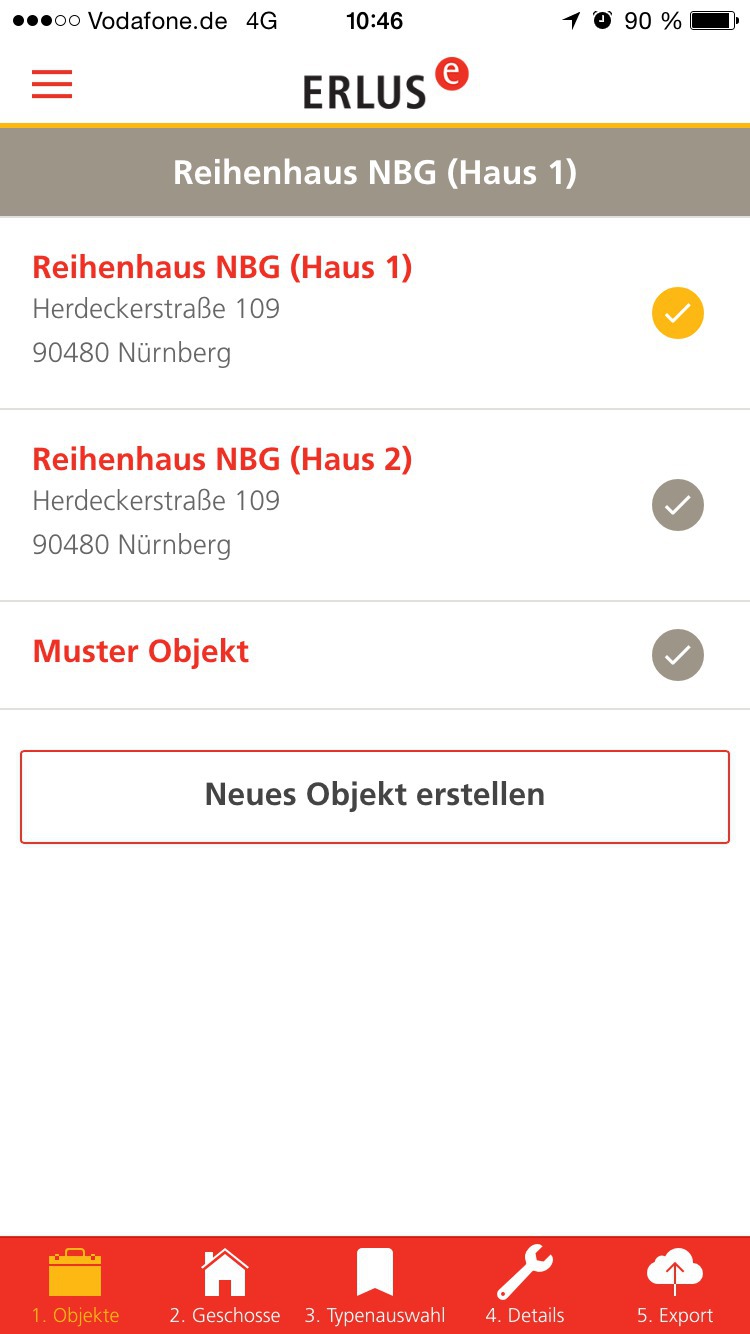This screenshot has width=750, height=1334.
Task: Go to the Details tab
Action: tap(525, 1286)
